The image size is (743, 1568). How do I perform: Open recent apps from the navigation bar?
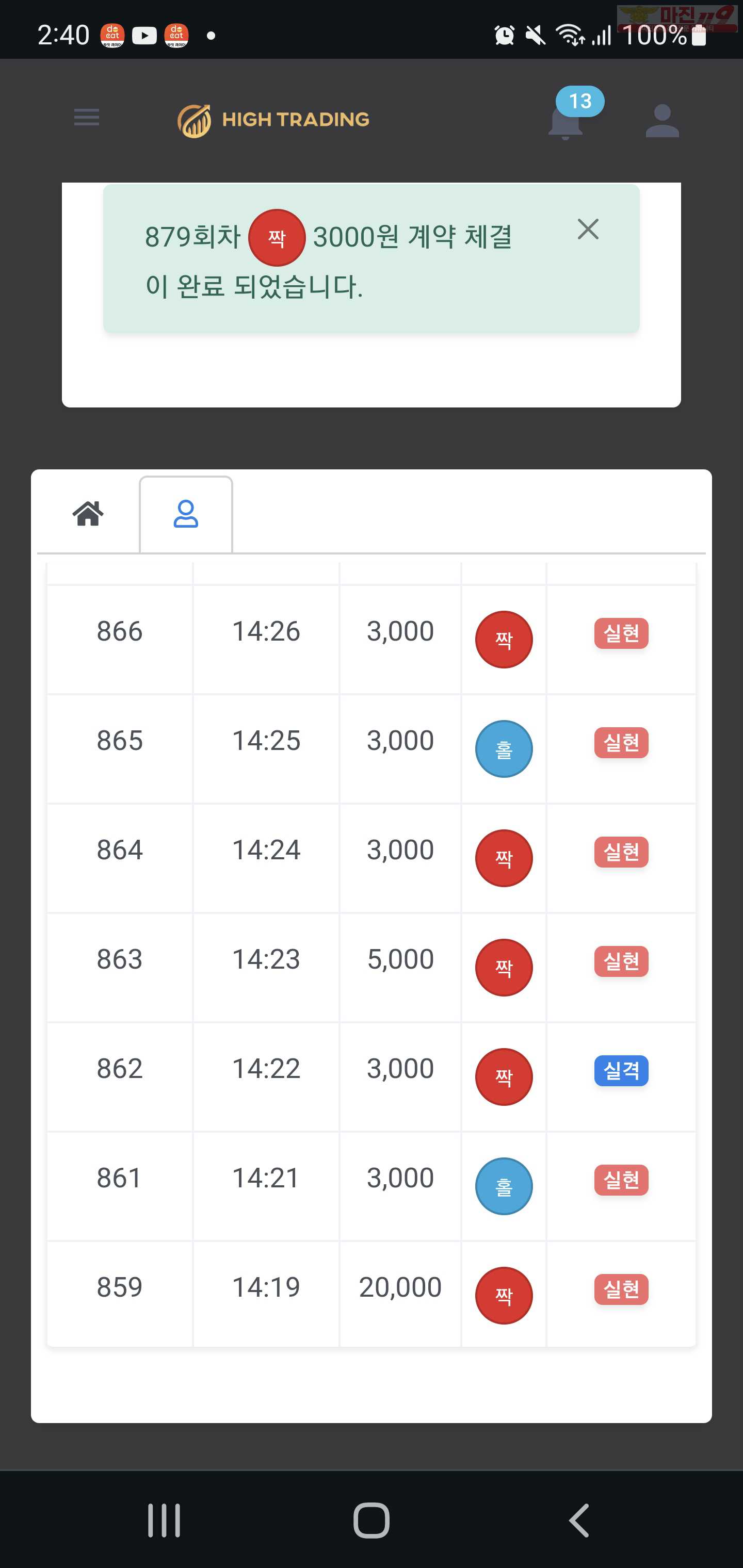point(164,1520)
